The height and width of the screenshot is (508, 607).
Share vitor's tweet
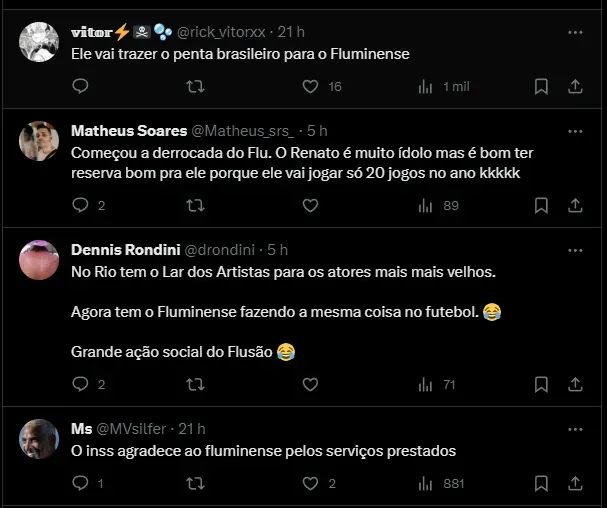click(575, 86)
